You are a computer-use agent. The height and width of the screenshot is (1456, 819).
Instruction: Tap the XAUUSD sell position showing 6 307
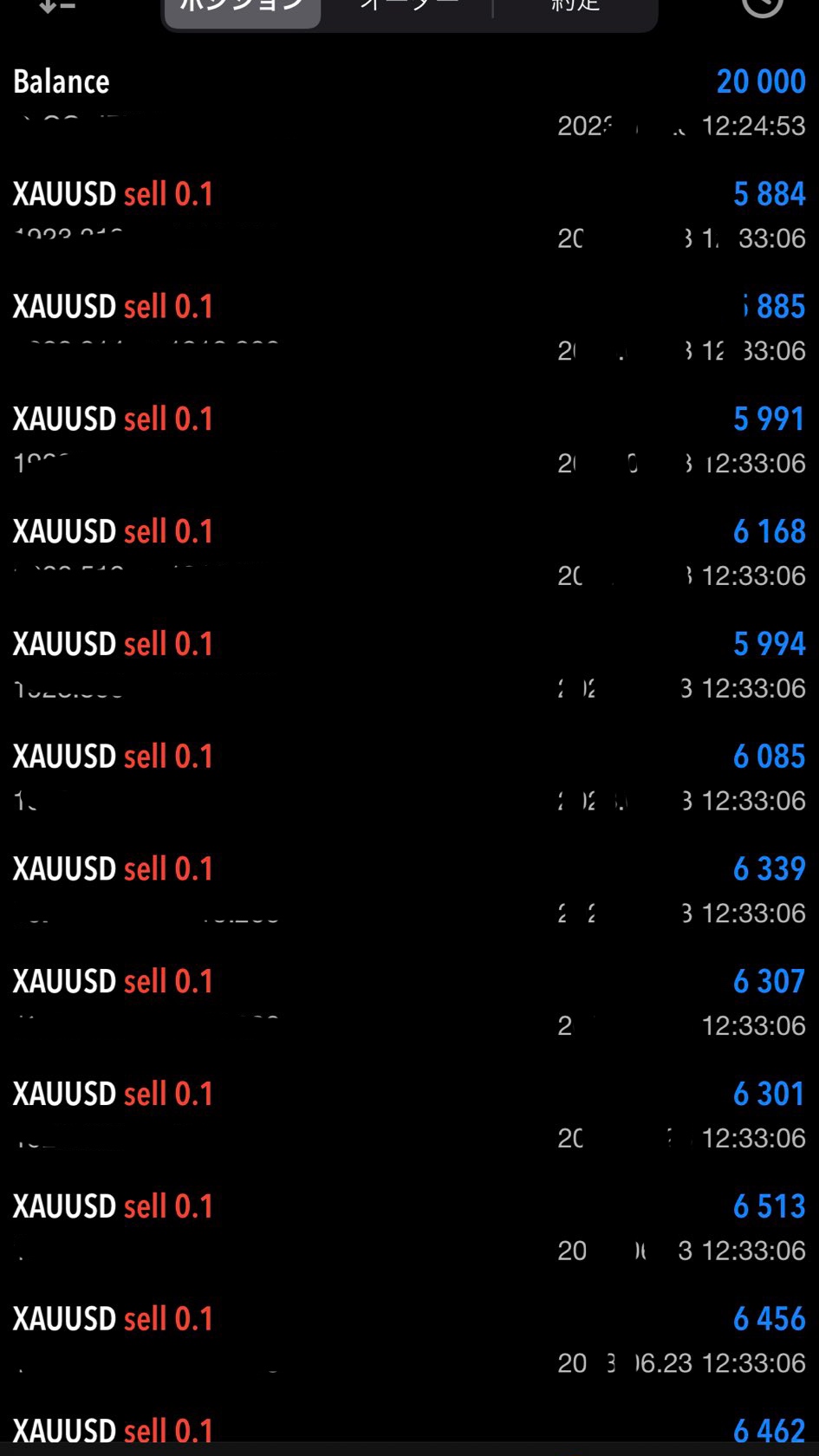[x=409, y=1003]
